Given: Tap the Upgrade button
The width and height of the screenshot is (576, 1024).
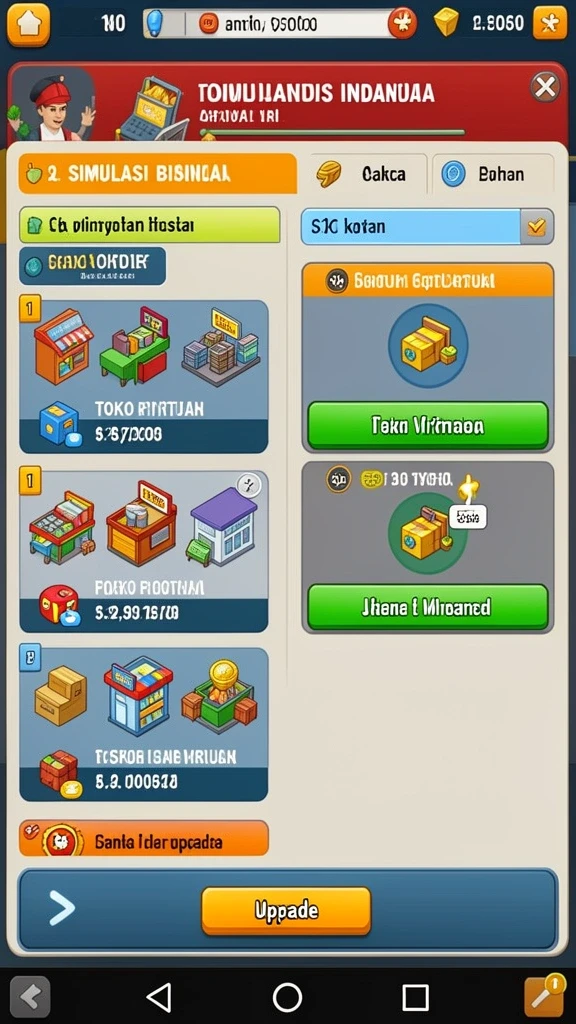Looking at the screenshot, I should 286,910.
